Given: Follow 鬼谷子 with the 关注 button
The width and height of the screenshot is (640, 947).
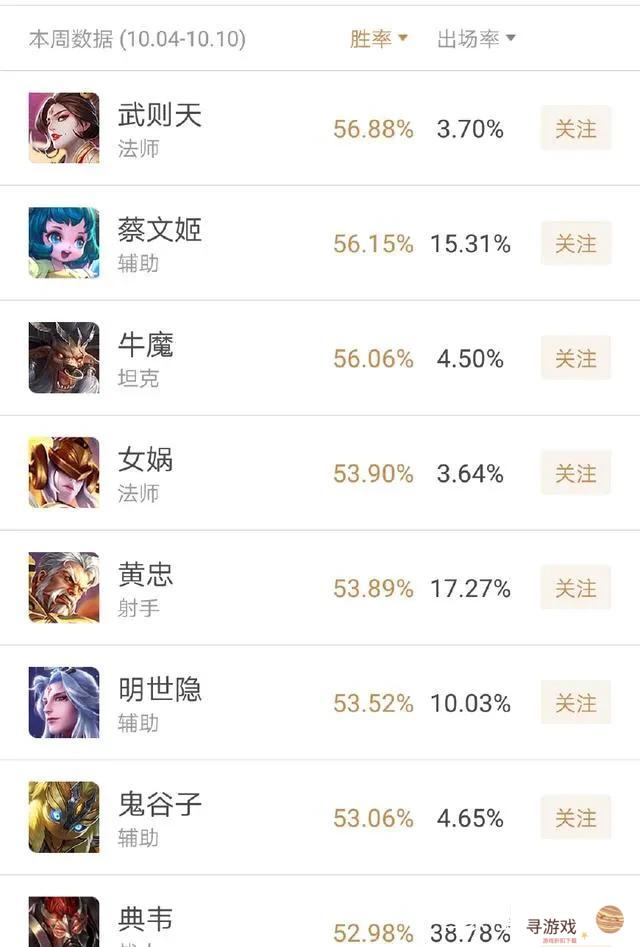Looking at the screenshot, I should coord(575,819).
